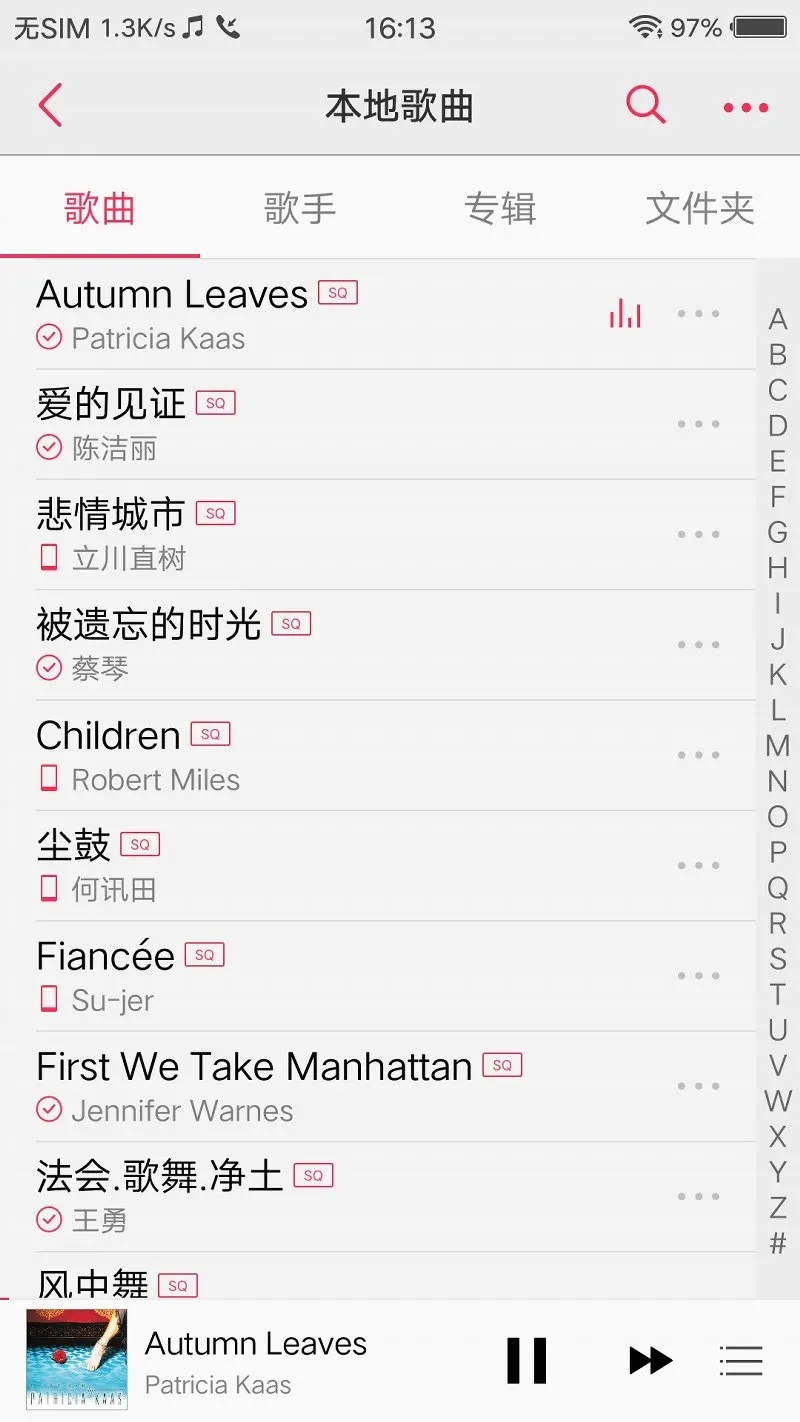The width and height of the screenshot is (800, 1422).
Task: Go back using the top-left arrow
Action: pyautogui.click(x=50, y=105)
